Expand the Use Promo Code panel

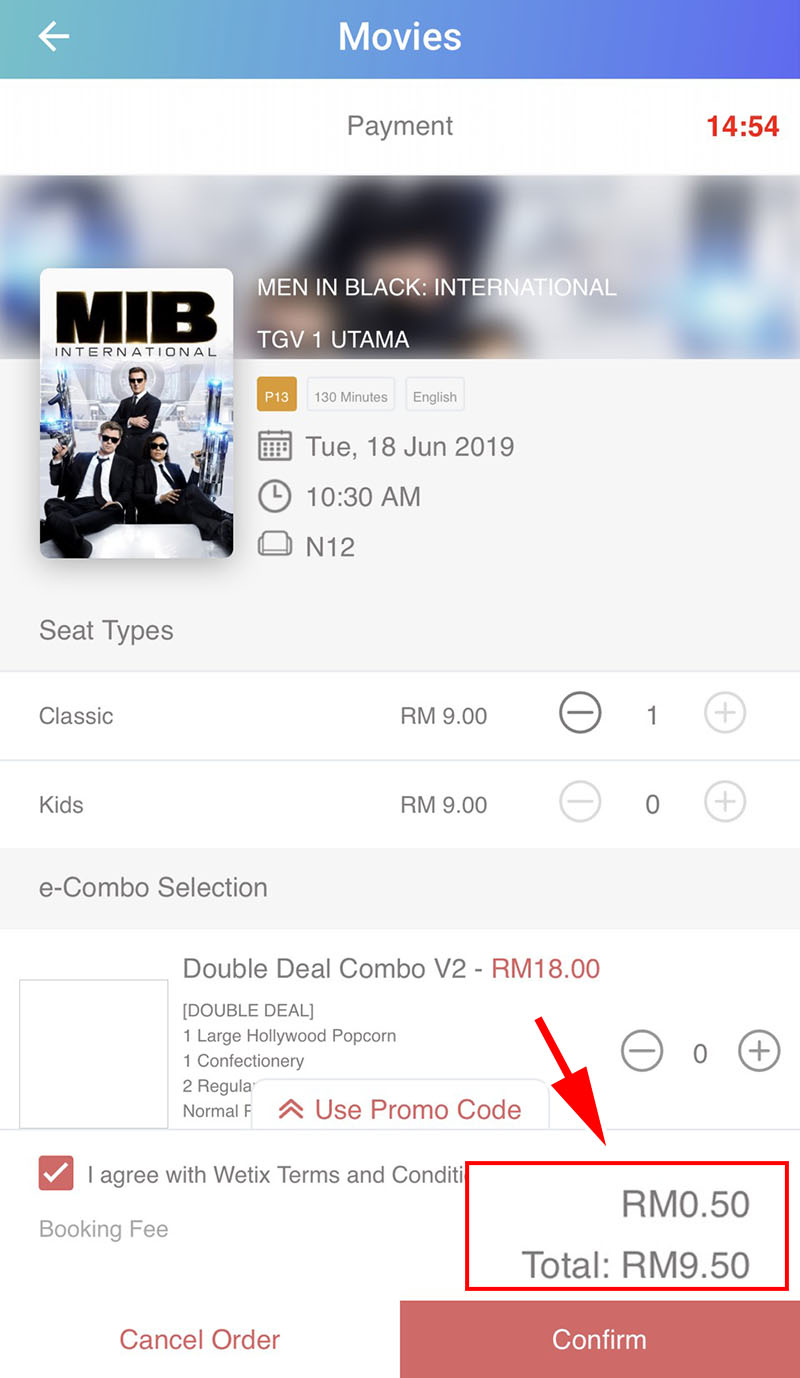pos(400,1109)
